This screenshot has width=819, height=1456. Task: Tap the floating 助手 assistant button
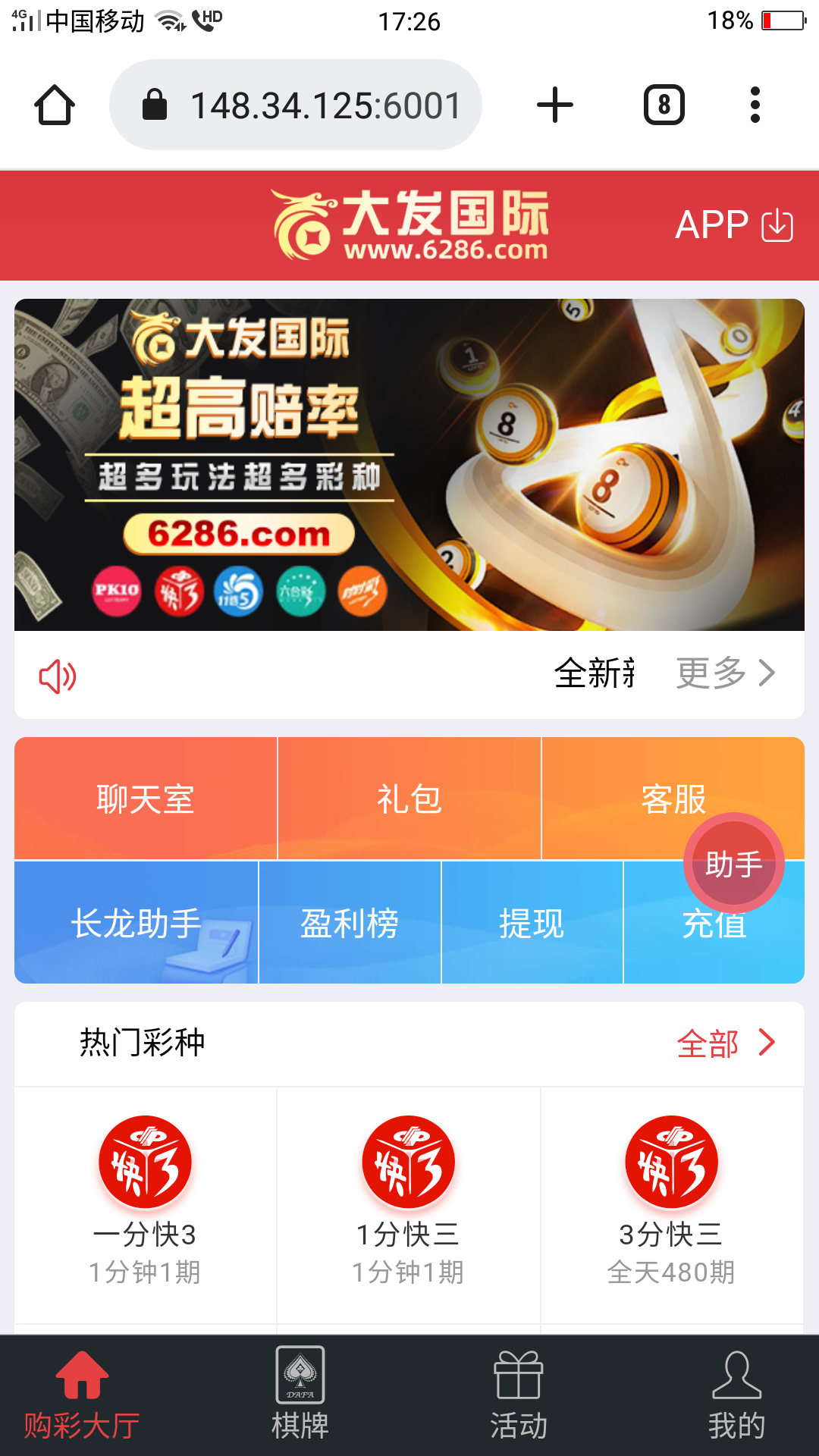[x=733, y=863]
